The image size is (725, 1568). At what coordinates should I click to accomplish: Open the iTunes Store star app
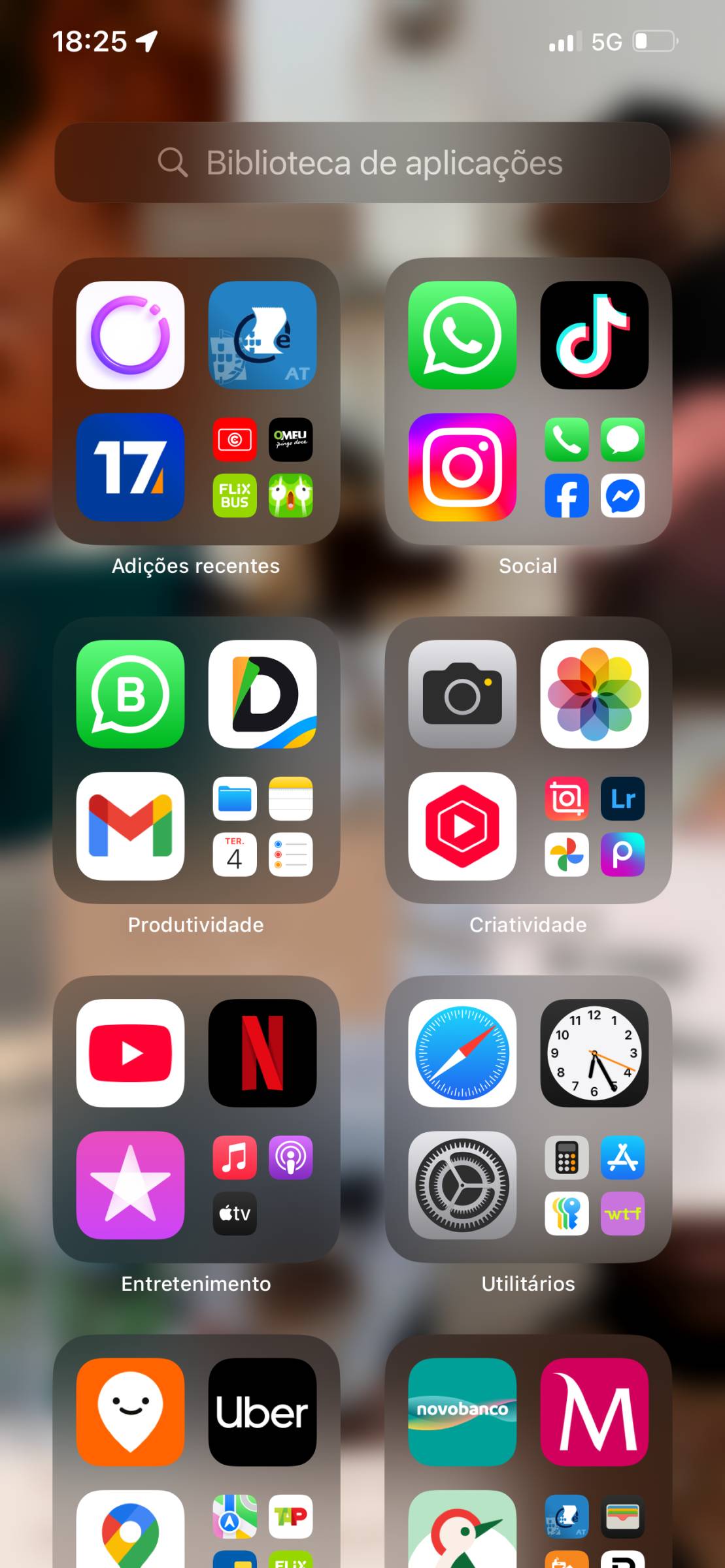click(130, 1184)
